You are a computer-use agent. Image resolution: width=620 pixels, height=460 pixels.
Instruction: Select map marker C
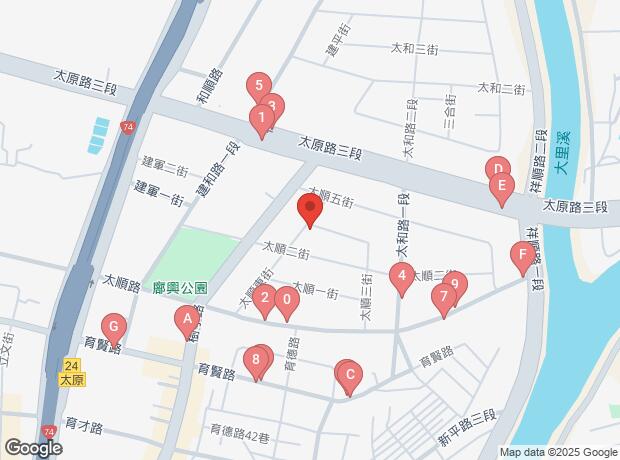point(349,377)
